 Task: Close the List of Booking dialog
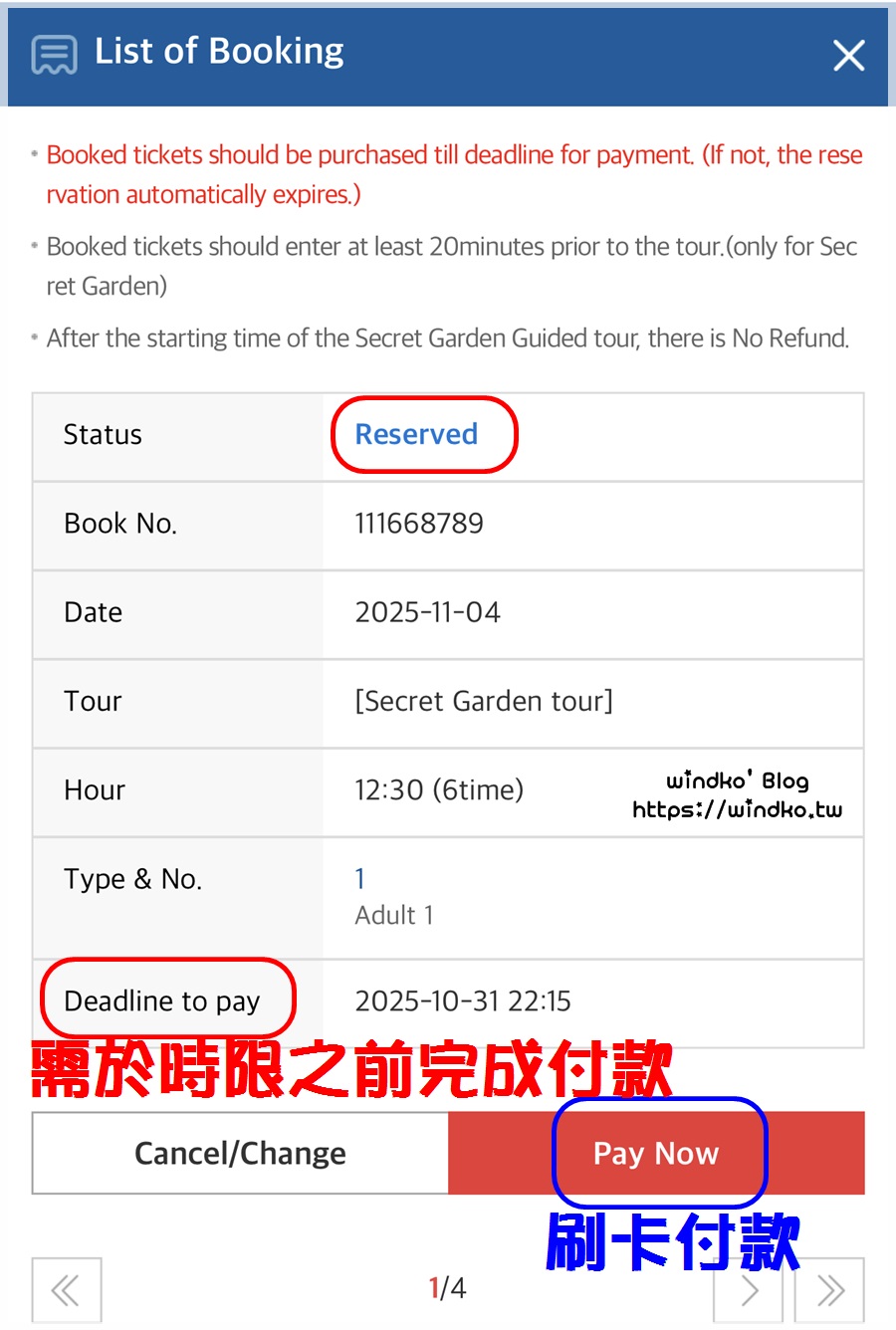coord(848,56)
